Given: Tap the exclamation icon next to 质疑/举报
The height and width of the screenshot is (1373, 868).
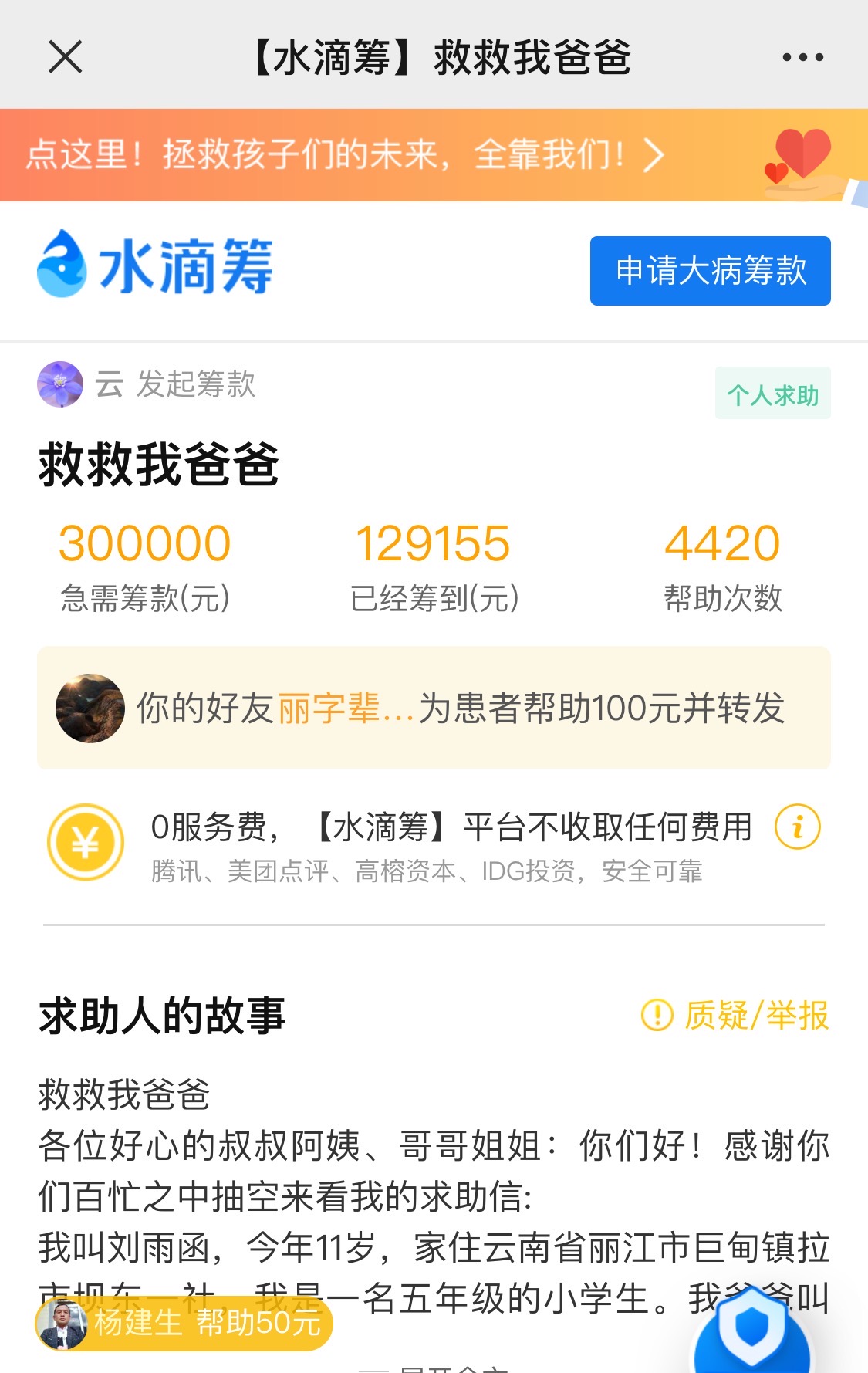Looking at the screenshot, I should pos(657,1017).
